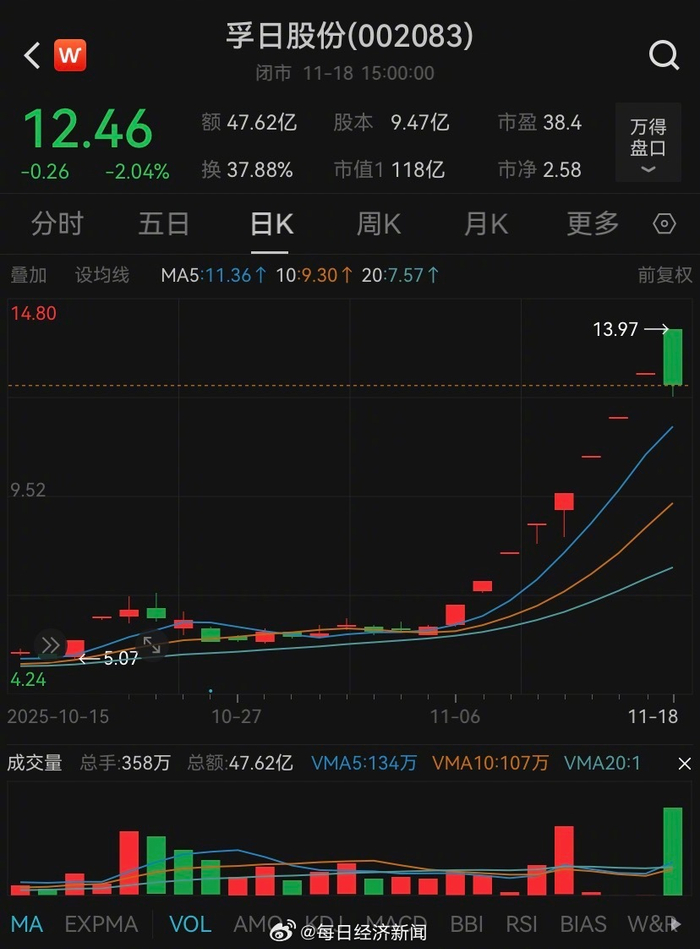Select the BIAS indicator
Screen dimensions: 700x949
[583, 925]
